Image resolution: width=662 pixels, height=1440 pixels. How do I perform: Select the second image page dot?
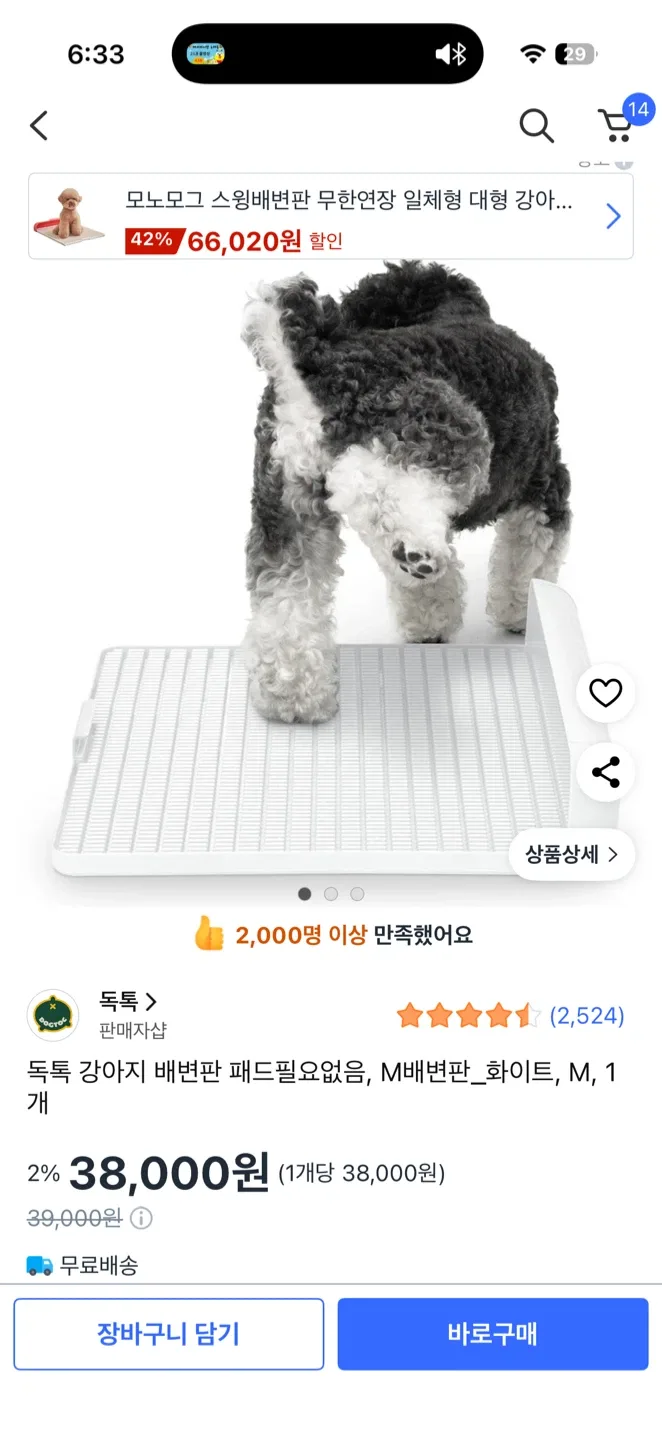coord(331,894)
